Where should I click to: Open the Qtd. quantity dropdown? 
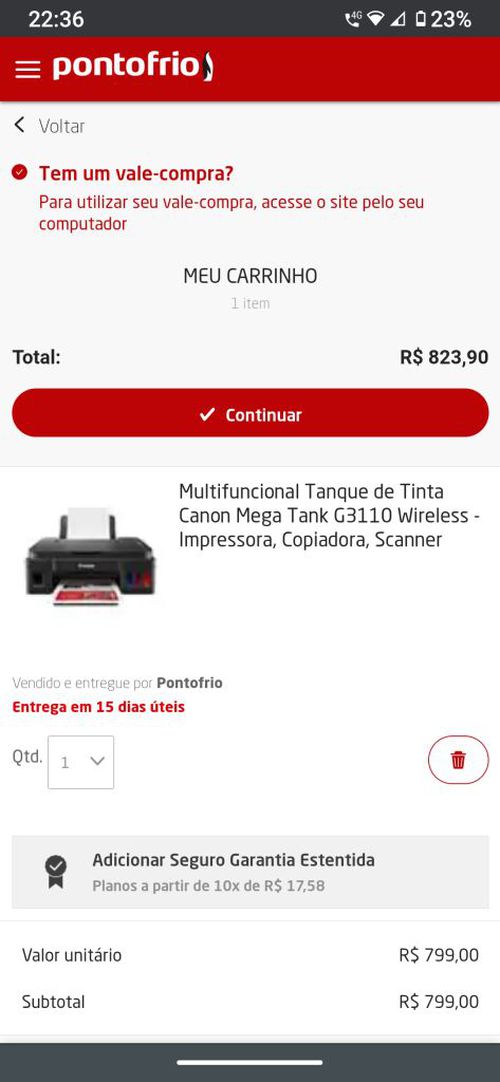[x=81, y=762]
